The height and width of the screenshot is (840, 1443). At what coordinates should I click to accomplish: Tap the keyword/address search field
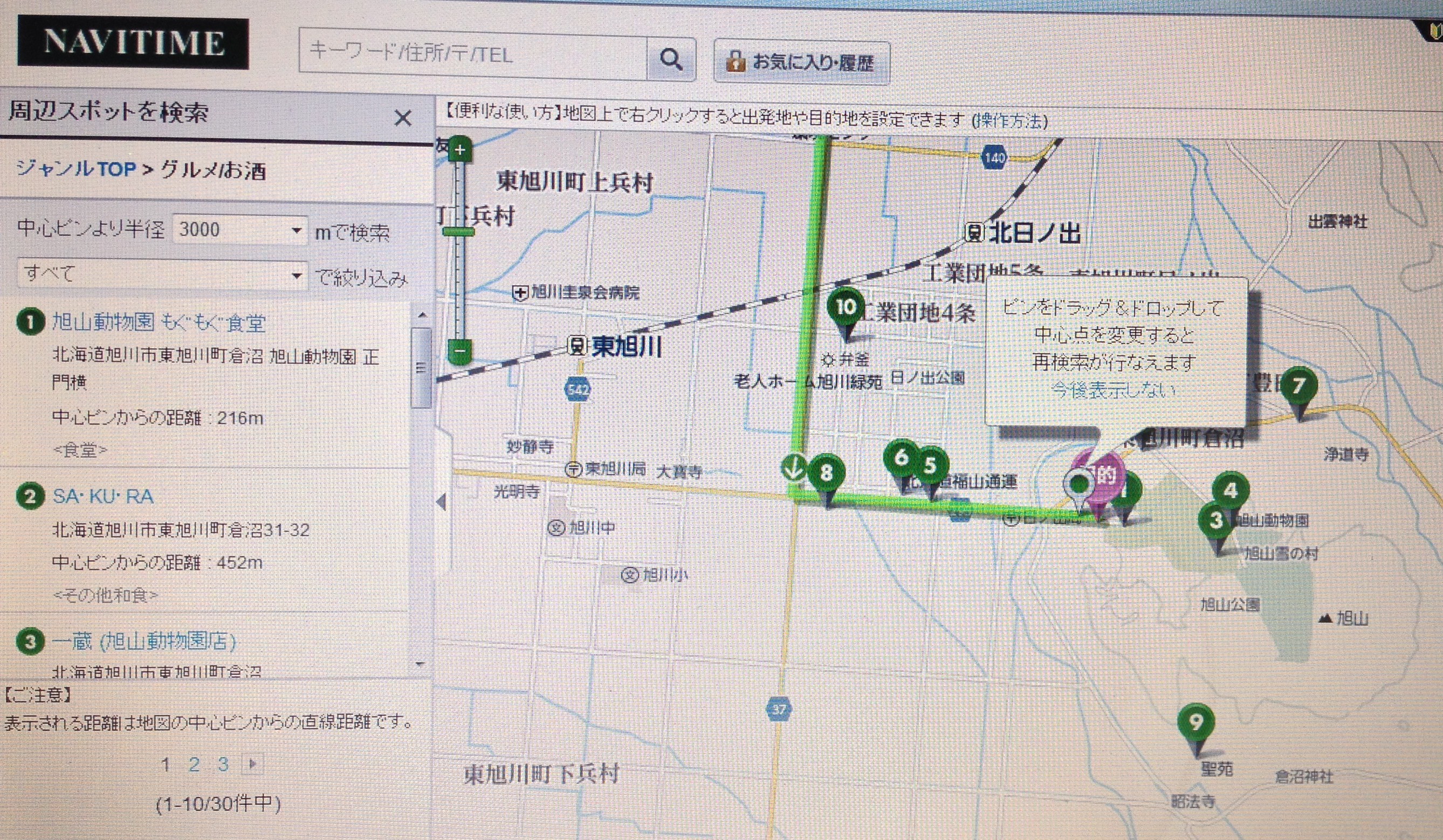(473, 56)
